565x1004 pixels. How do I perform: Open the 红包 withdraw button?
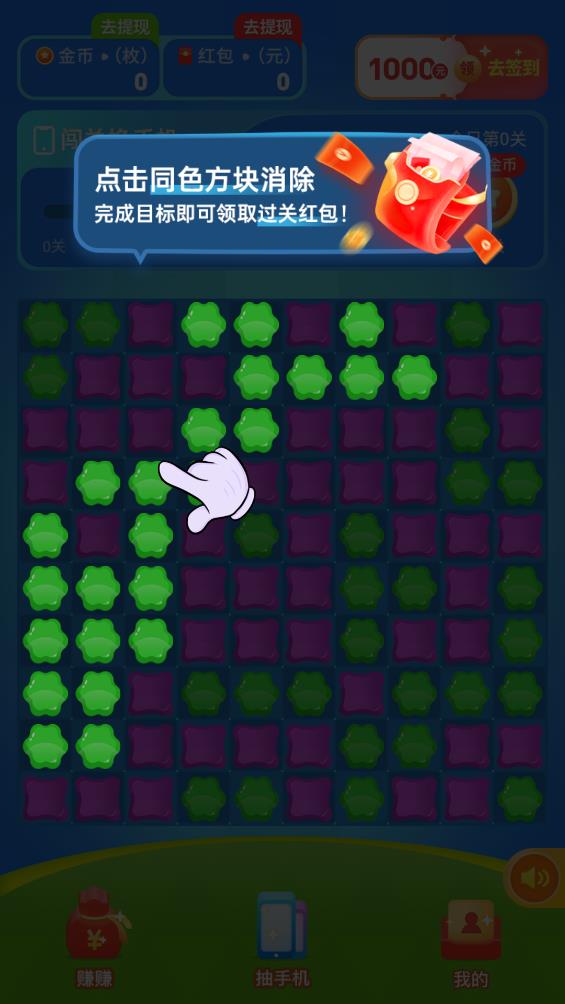click(x=267, y=27)
